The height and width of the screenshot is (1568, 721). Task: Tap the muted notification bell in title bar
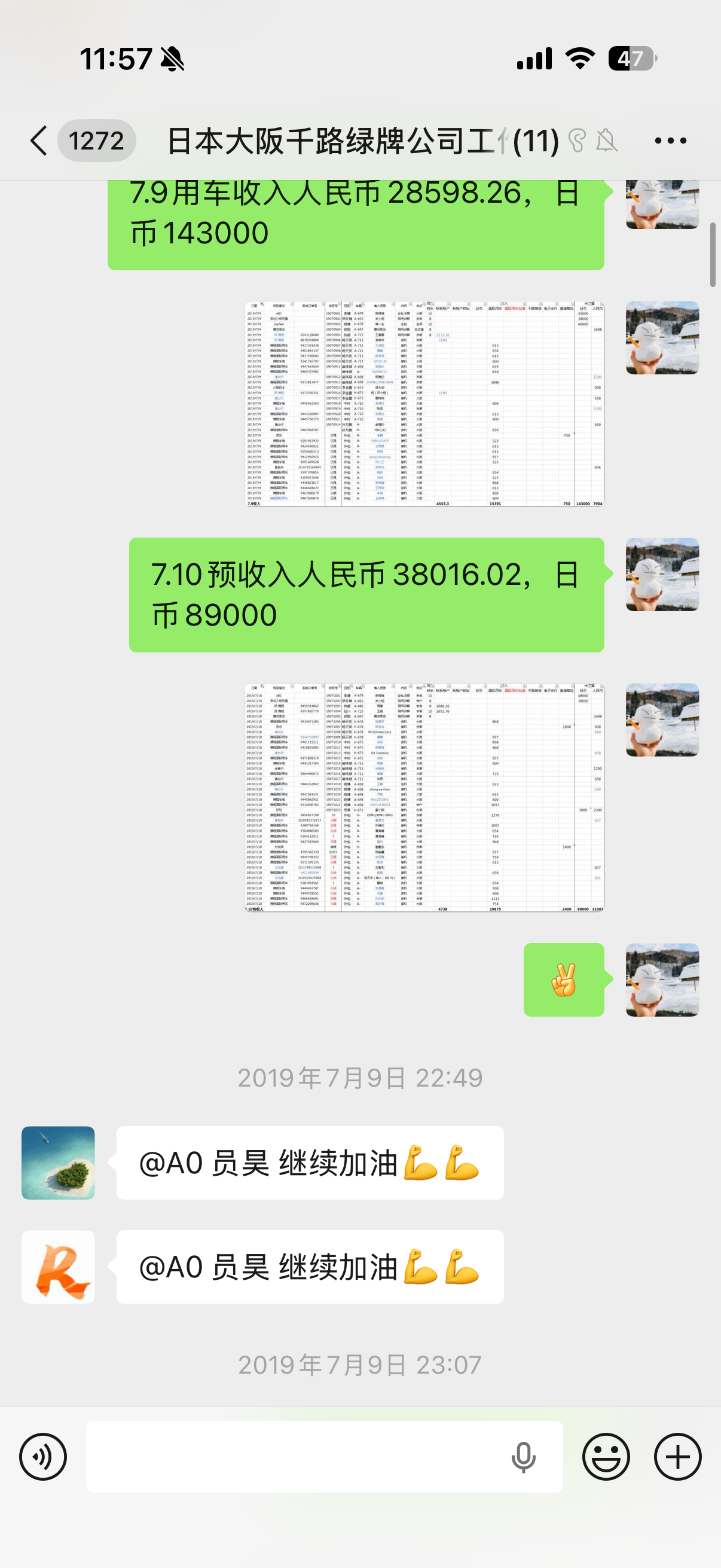click(x=610, y=140)
